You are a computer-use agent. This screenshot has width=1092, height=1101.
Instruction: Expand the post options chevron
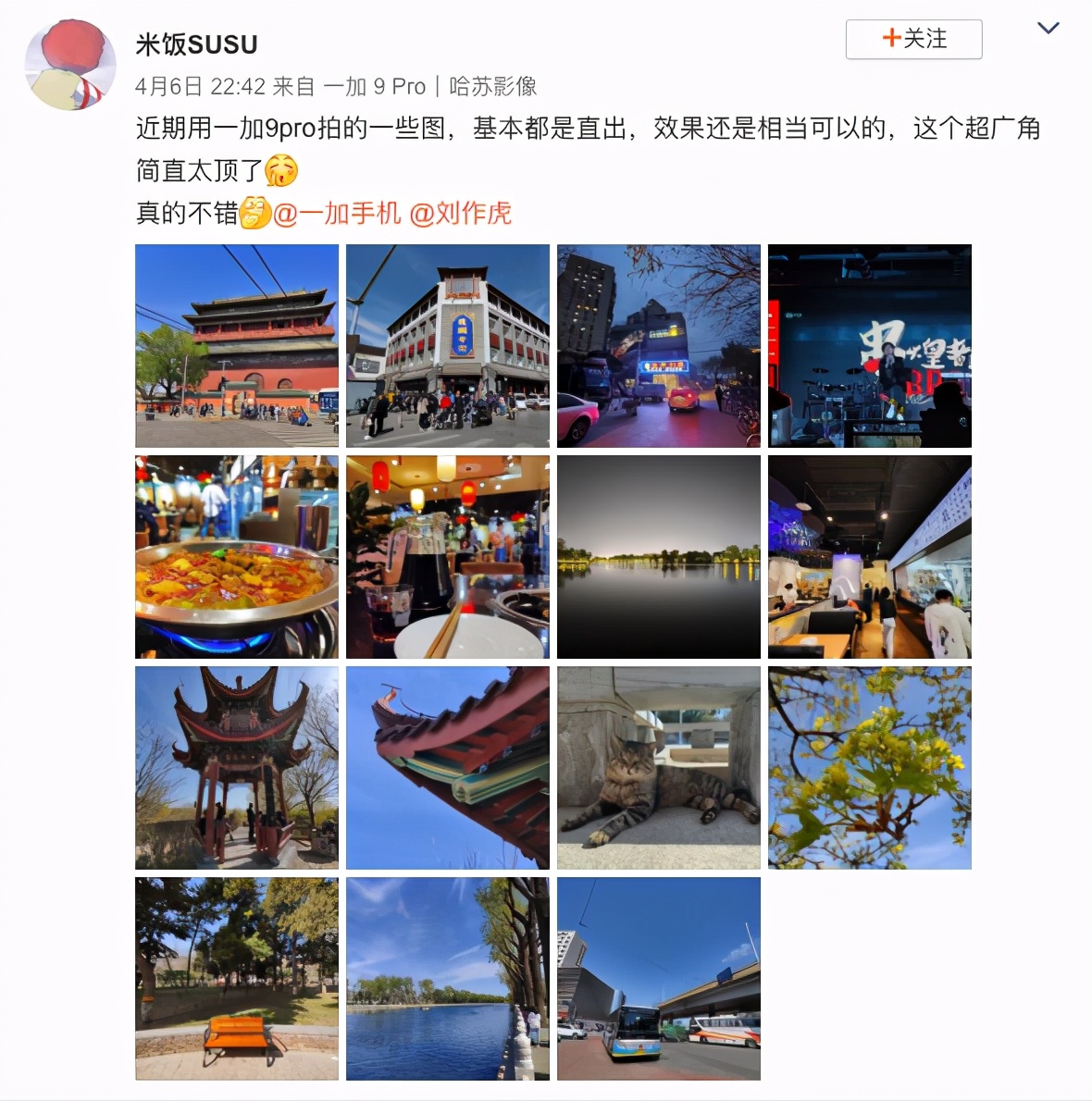[x=1048, y=29]
